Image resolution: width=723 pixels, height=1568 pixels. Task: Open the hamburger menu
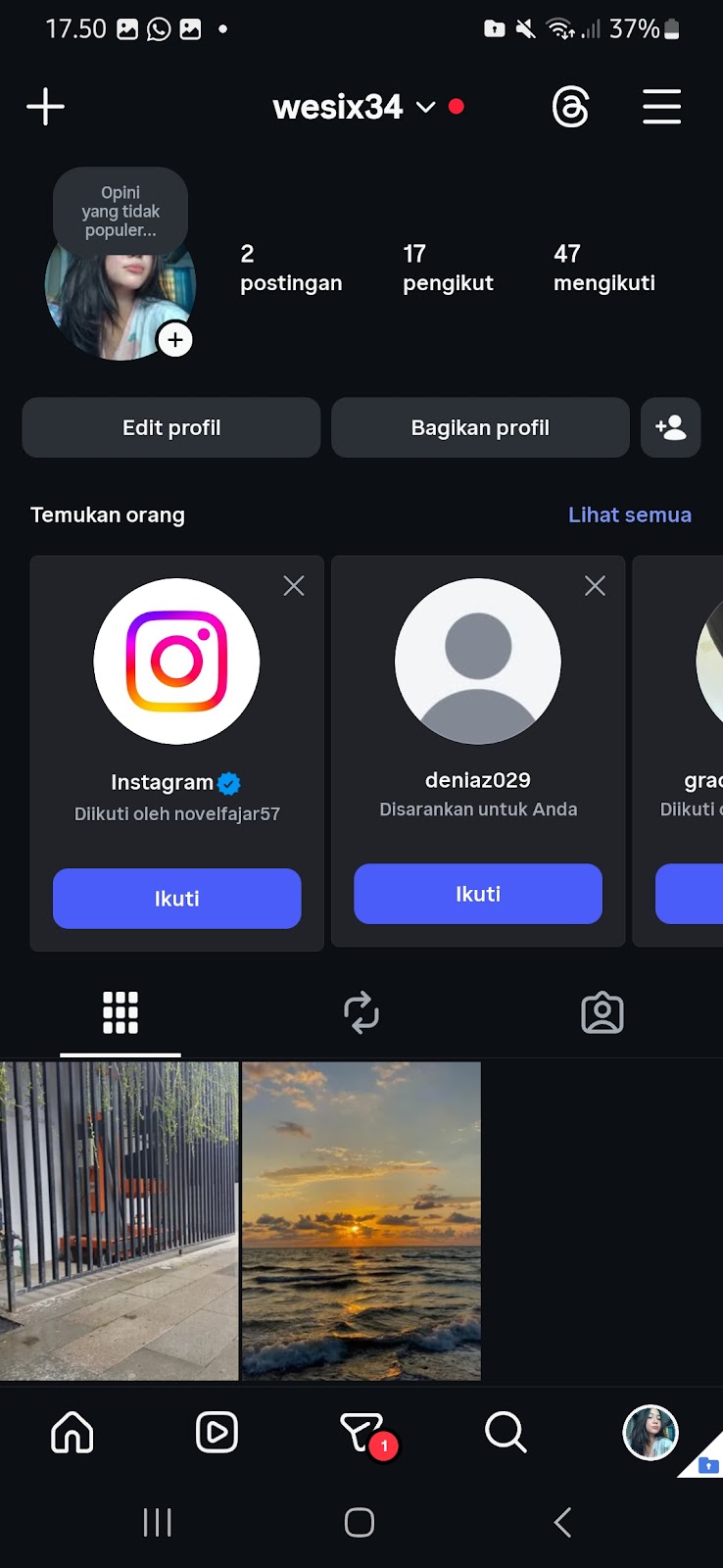point(661,107)
